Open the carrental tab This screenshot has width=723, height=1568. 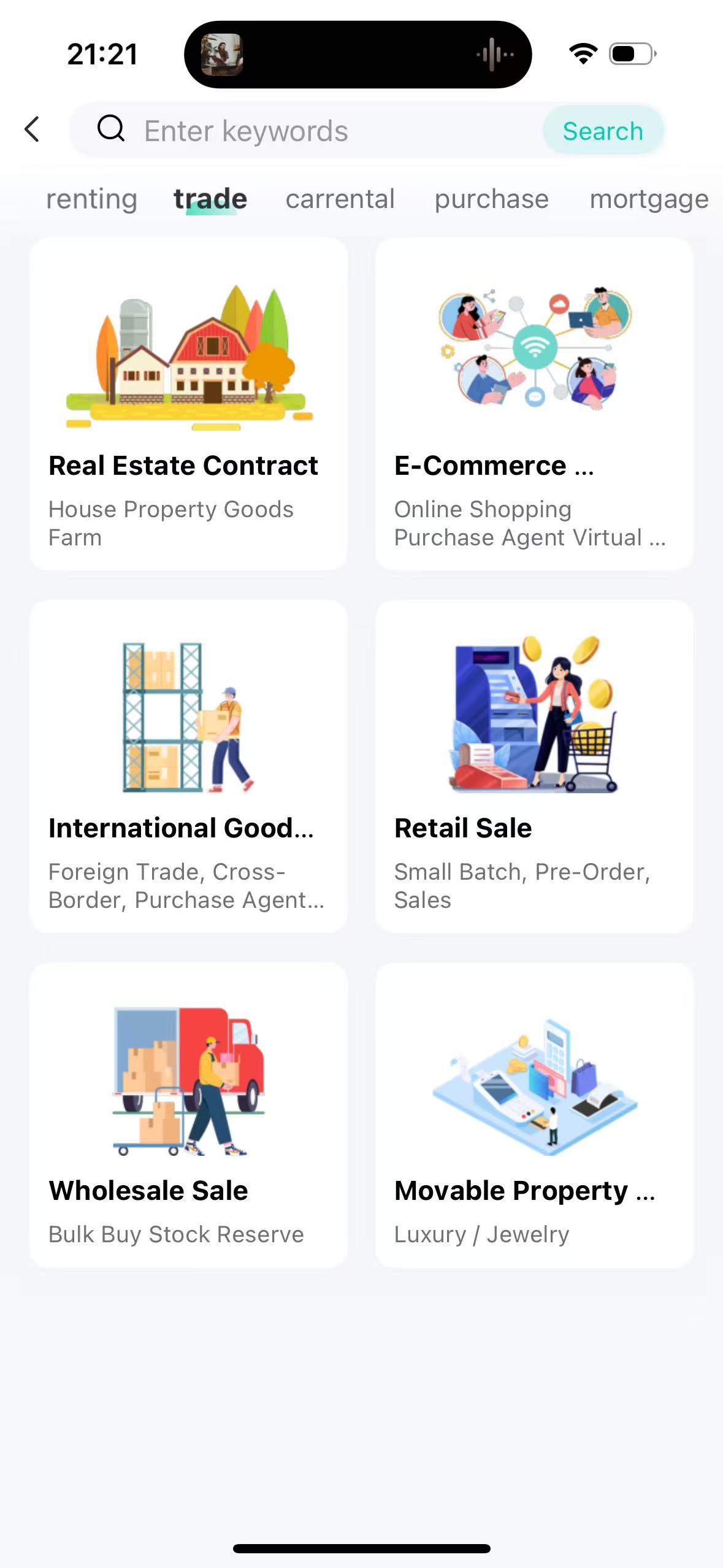point(340,198)
